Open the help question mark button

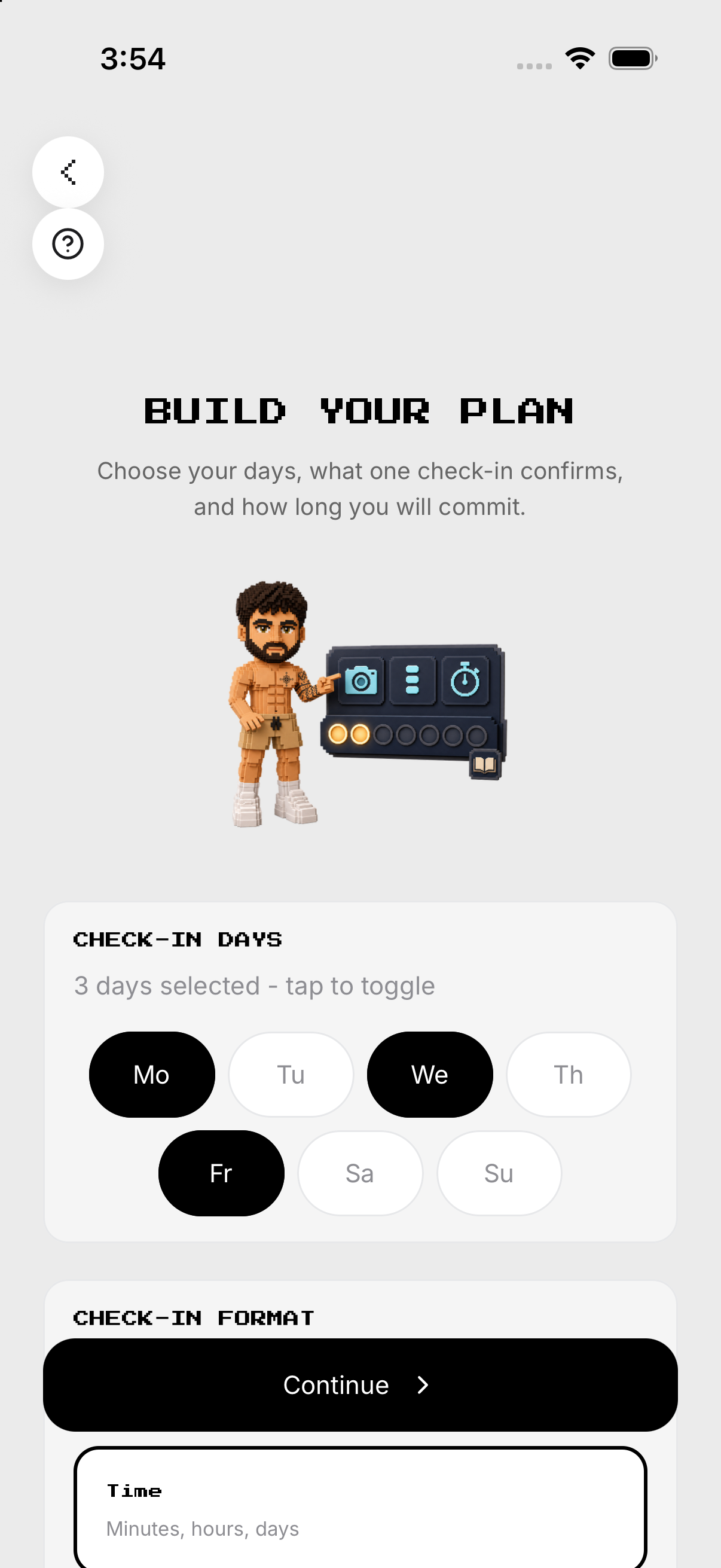coord(68,244)
